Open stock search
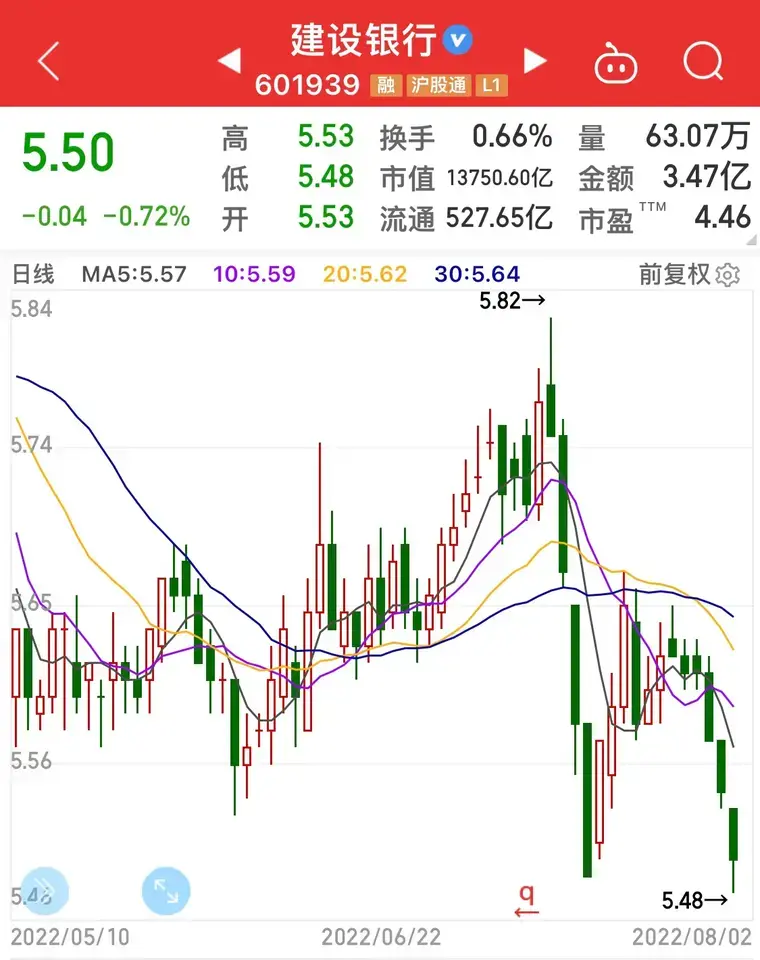760x960 pixels. [703, 62]
